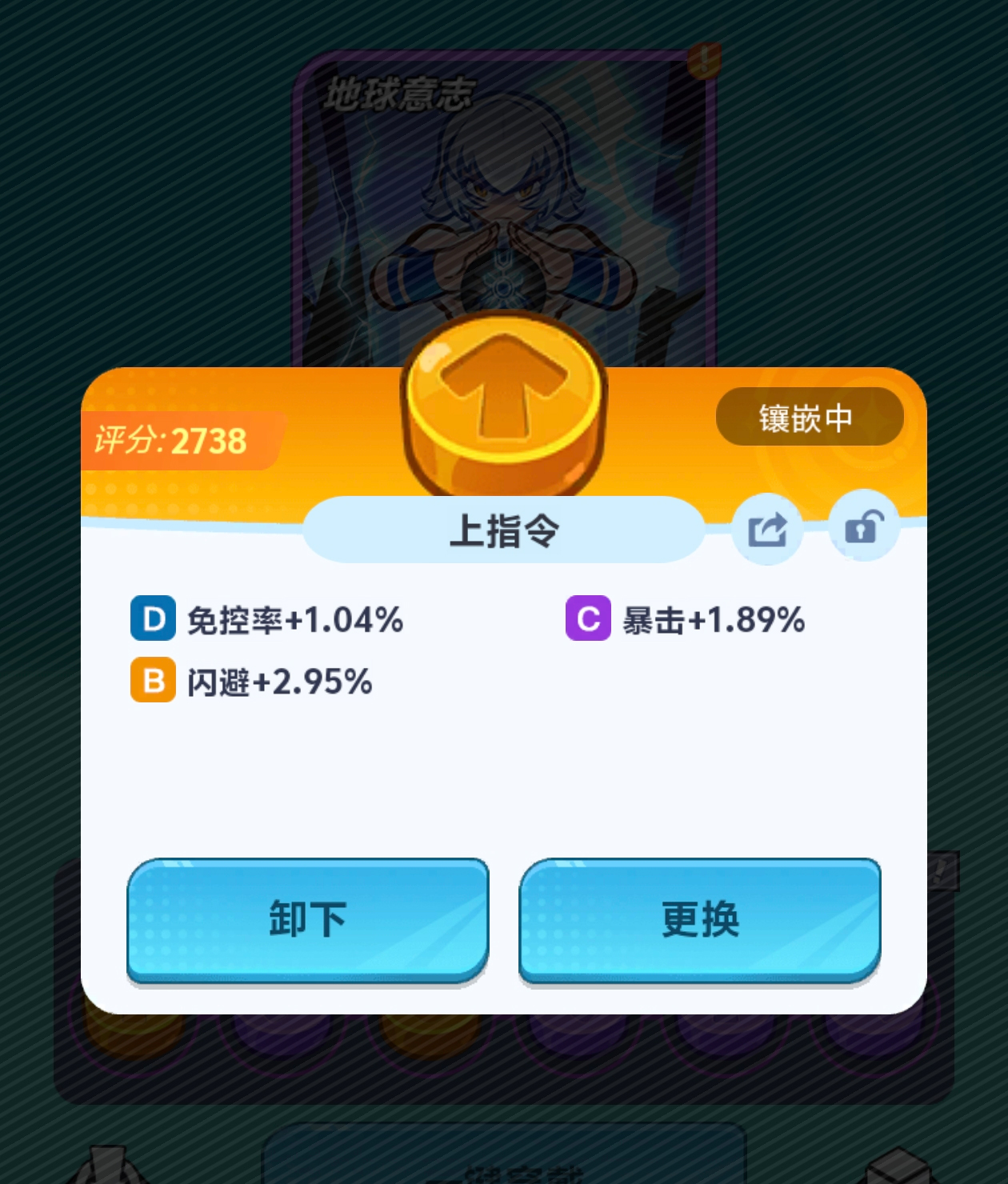Share this 上指令 item
Screen dimensions: 1008x1184
(767, 530)
